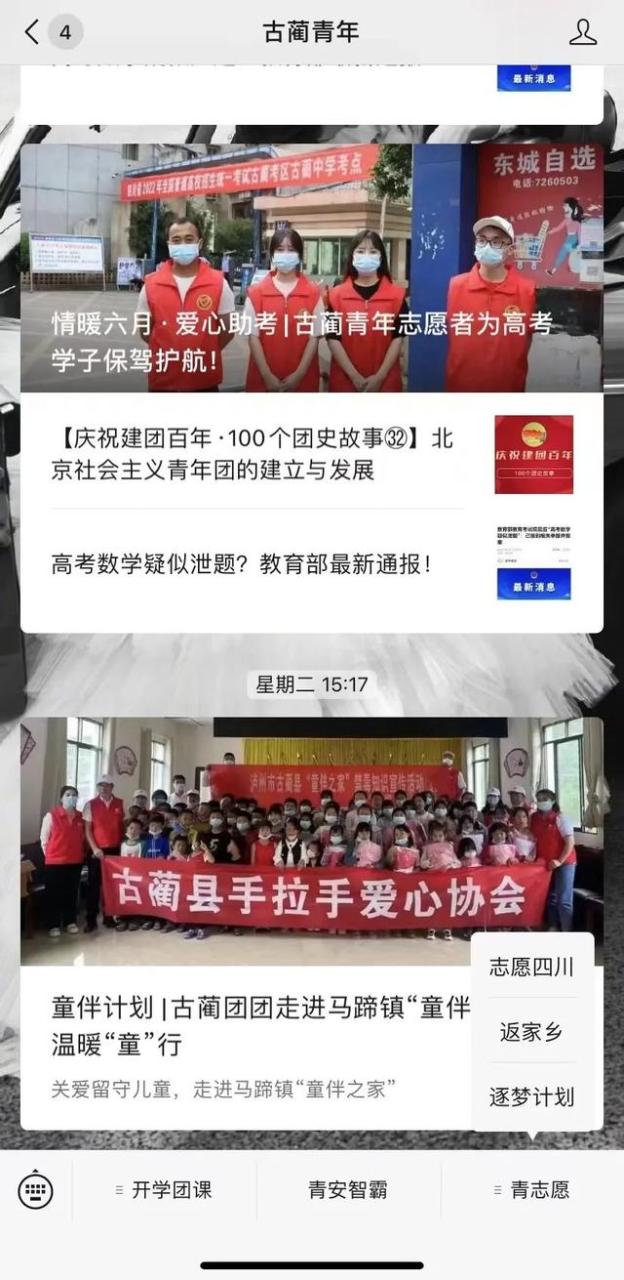Expand the 开学团课 menu

pos(164,1190)
